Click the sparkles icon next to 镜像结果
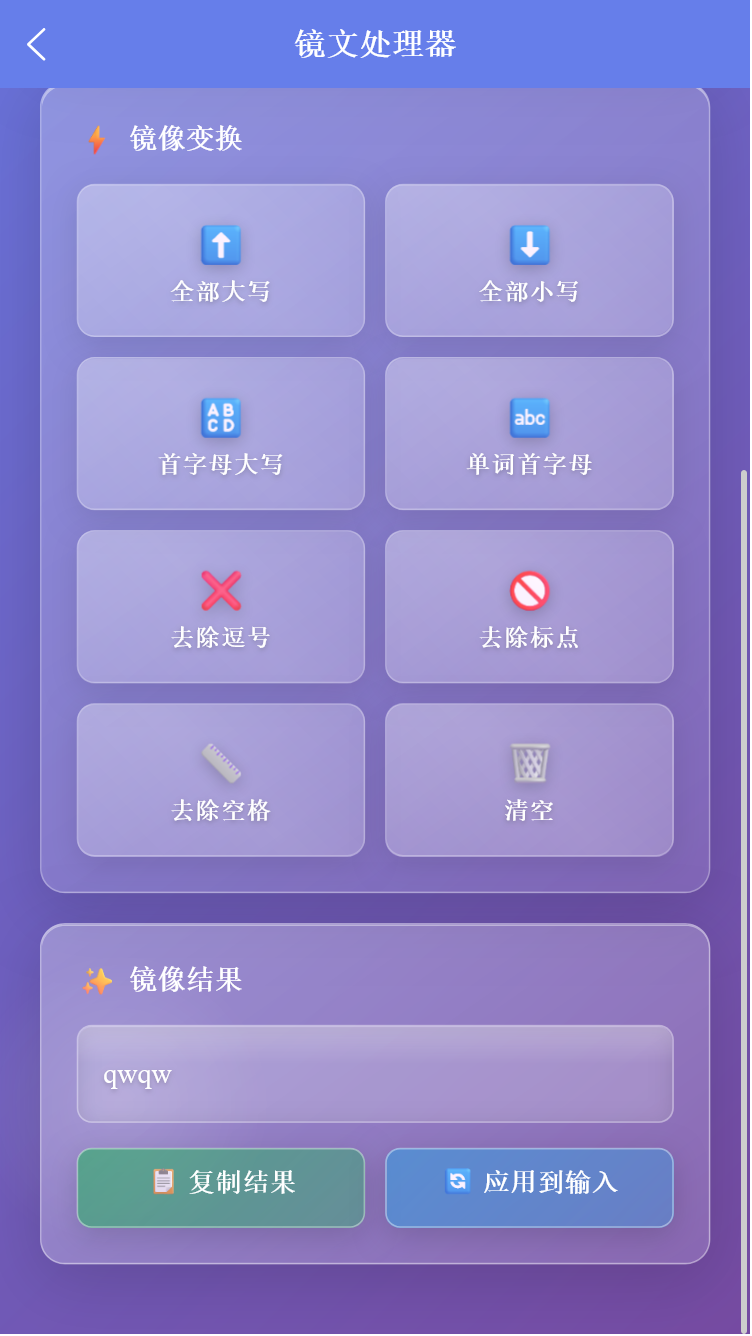The width and height of the screenshot is (752, 1336). coord(97,980)
